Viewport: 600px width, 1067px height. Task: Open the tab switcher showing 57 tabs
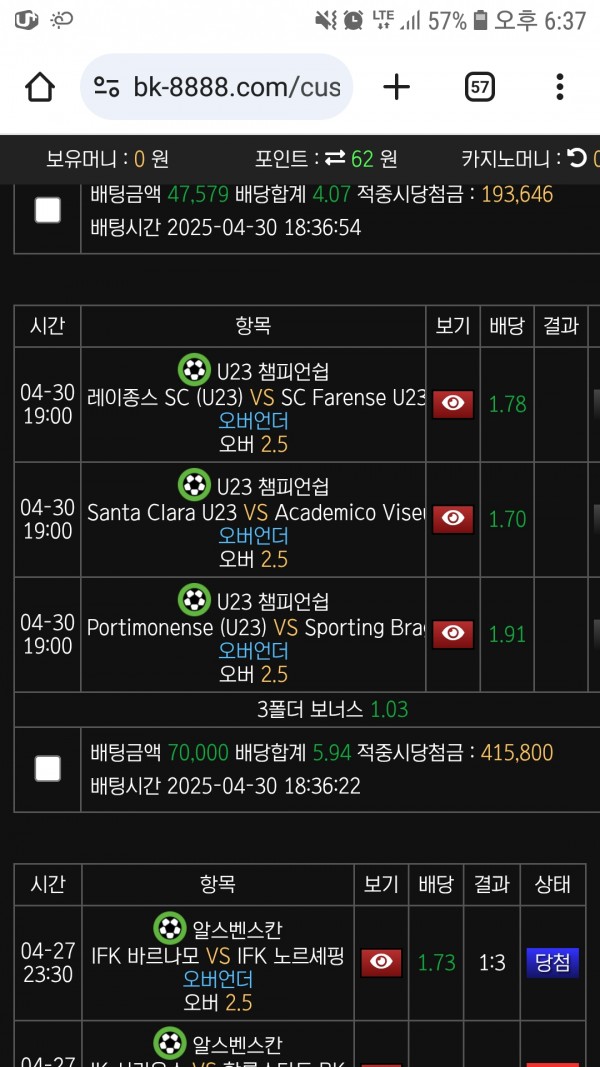[480, 87]
